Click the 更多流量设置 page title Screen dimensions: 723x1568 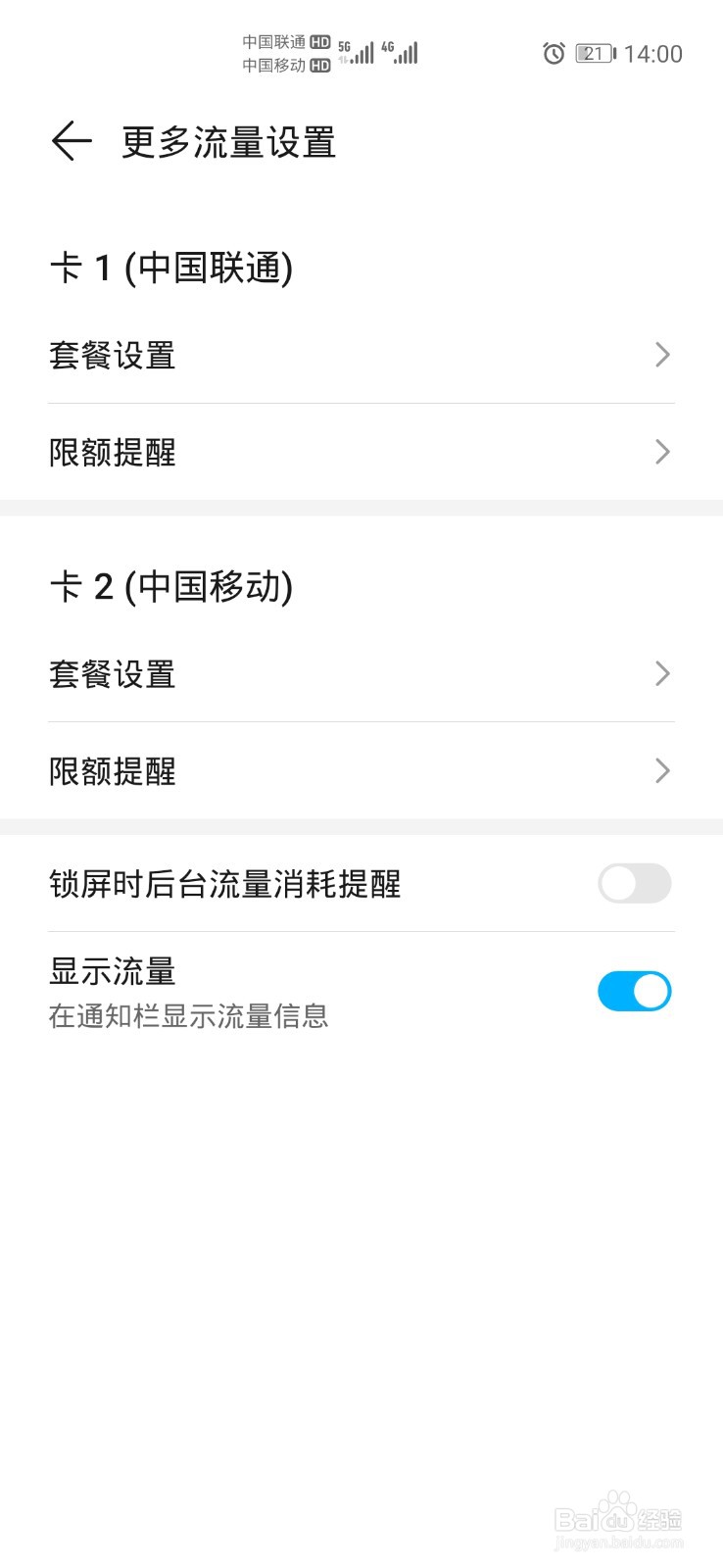click(227, 142)
